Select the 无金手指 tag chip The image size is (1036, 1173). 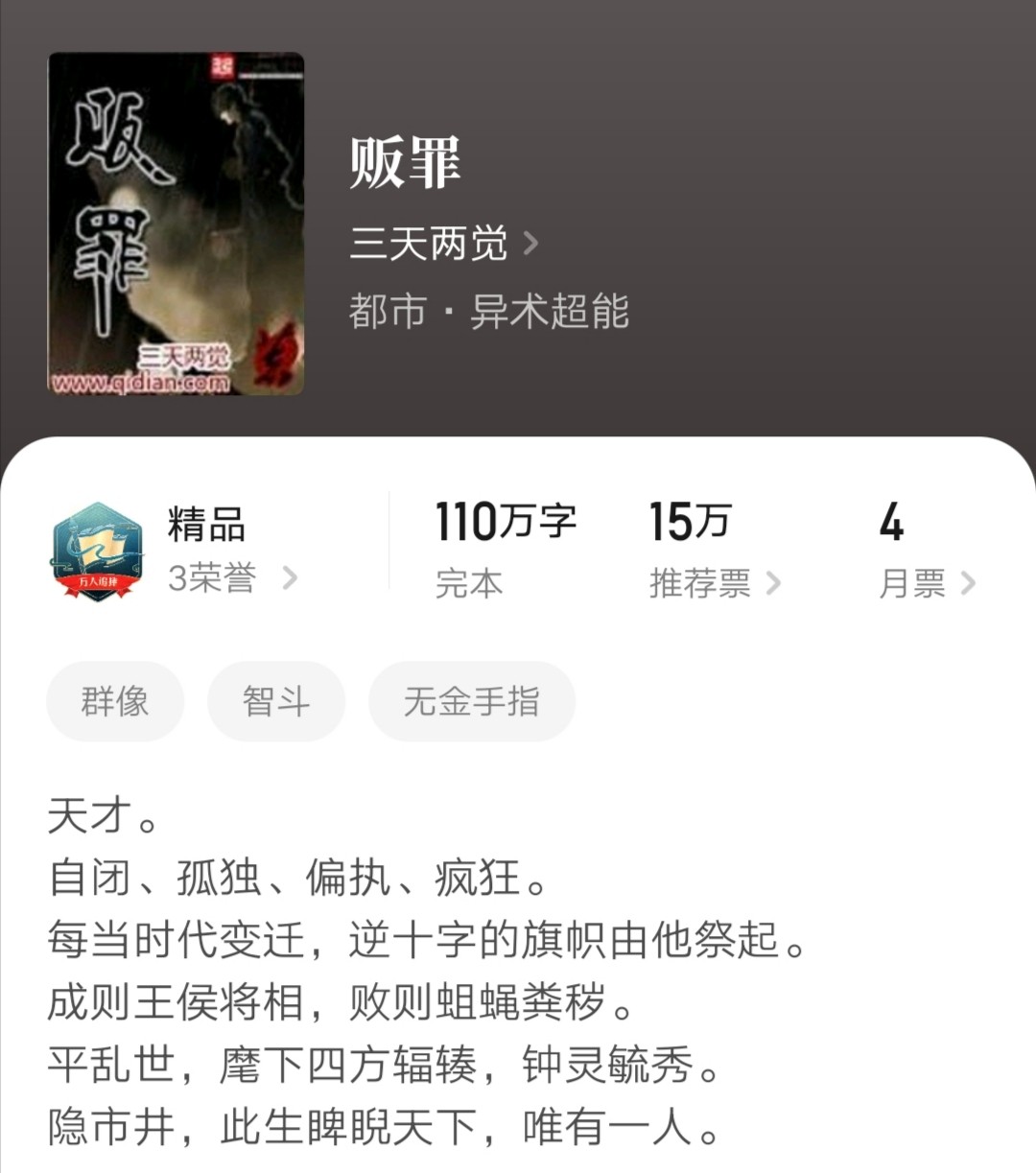(x=471, y=701)
